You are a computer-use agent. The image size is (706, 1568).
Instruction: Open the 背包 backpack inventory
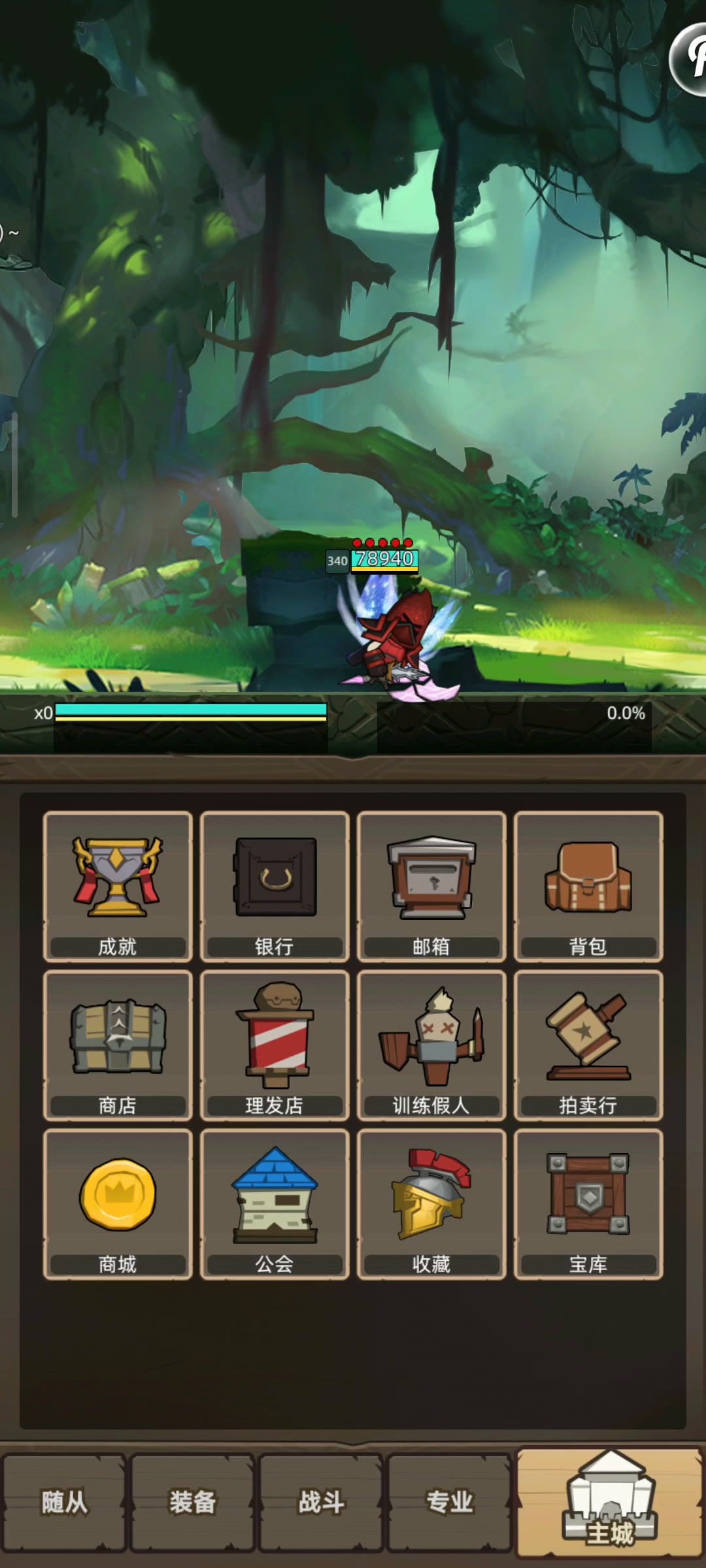click(x=588, y=886)
